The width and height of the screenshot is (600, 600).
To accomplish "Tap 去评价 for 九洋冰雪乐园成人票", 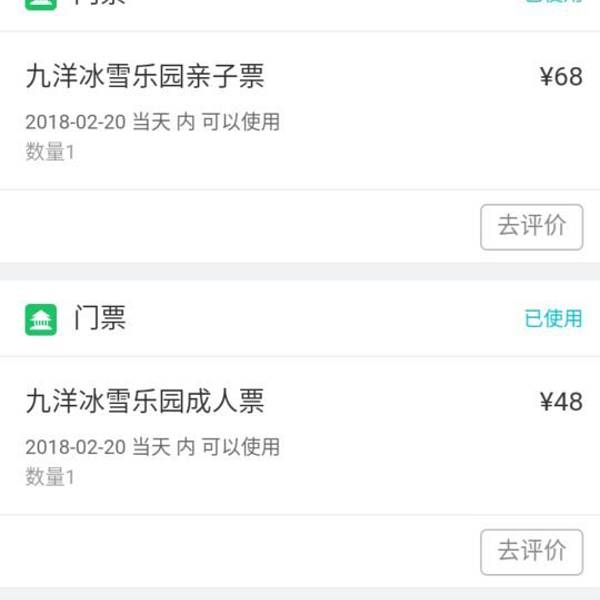I will [x=531, y=551].
